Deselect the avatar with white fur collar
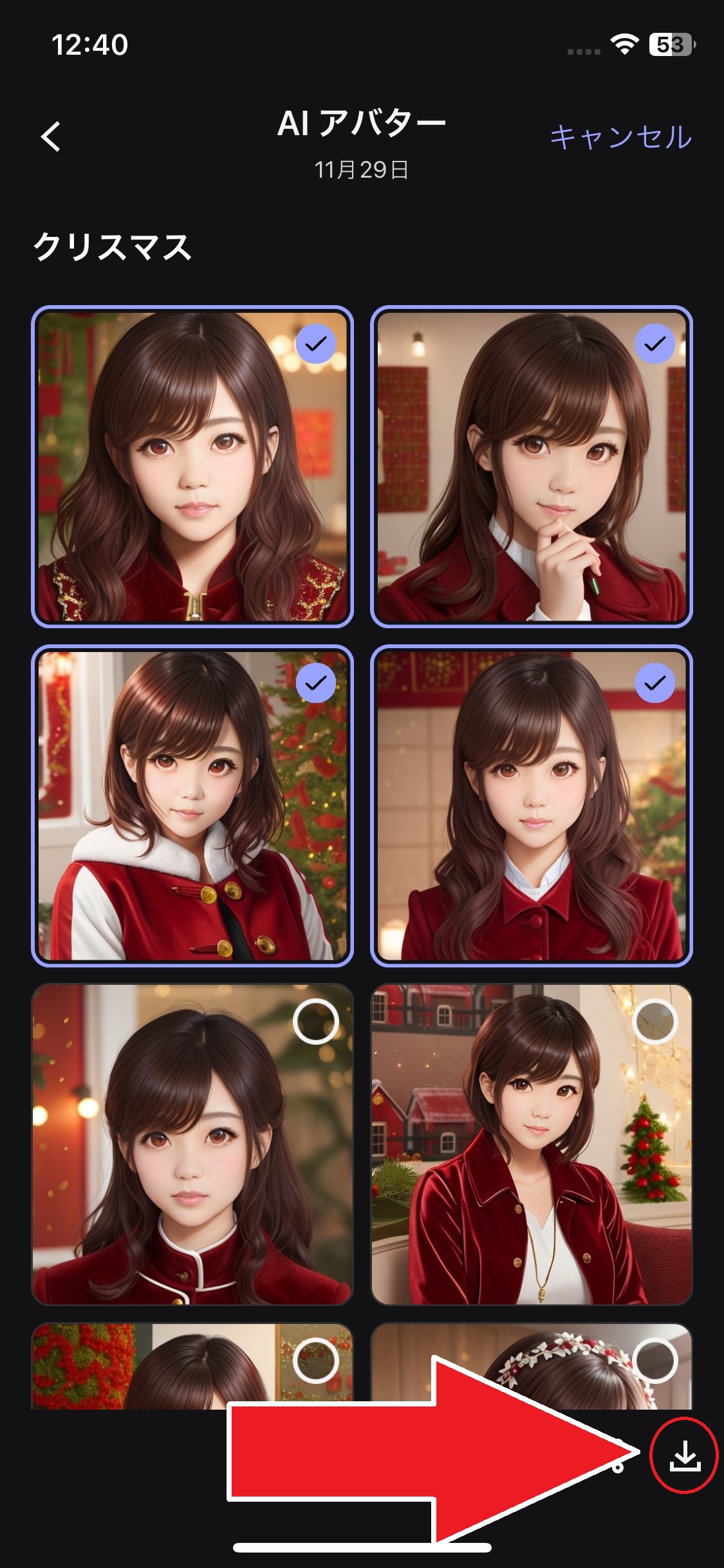This screenshot has width=724, height=1568. [x=315, y=684]
